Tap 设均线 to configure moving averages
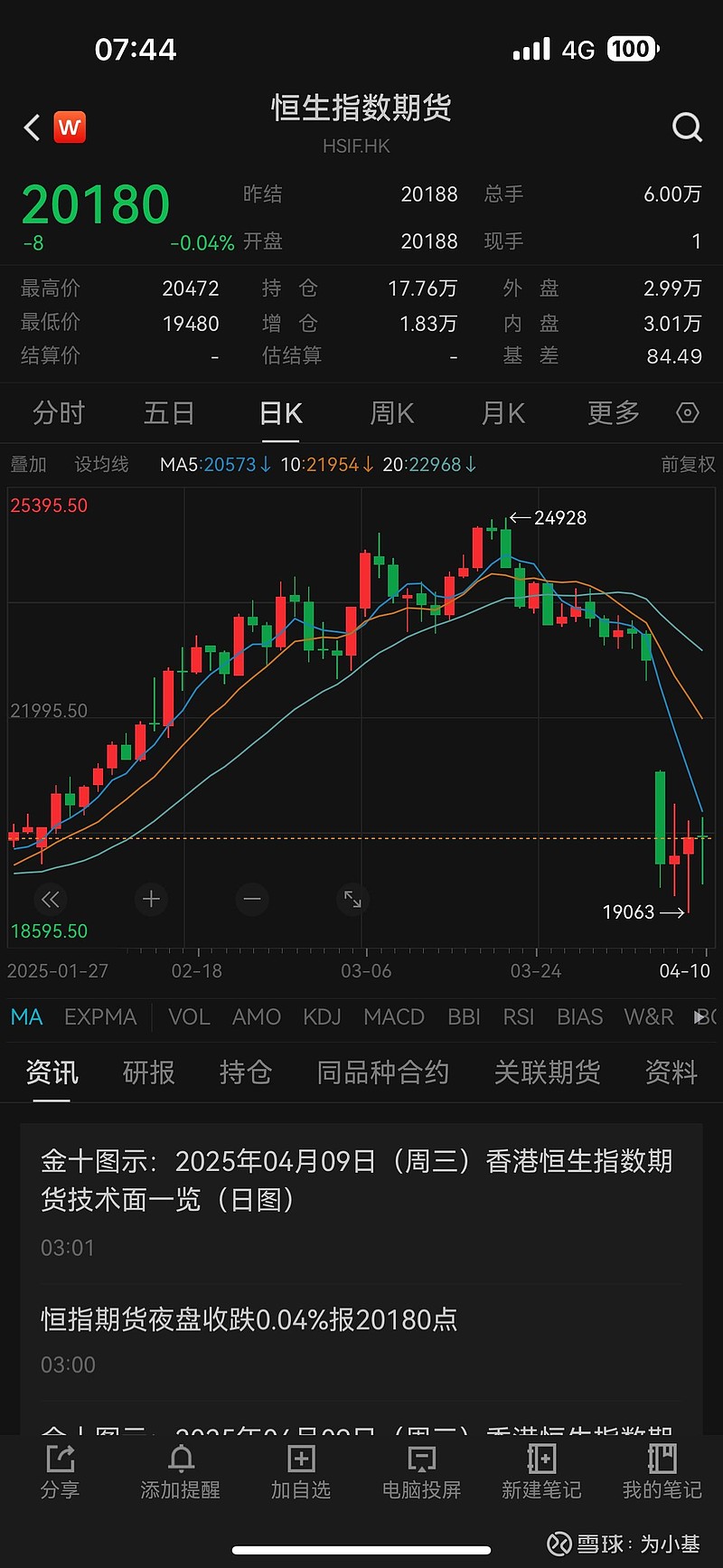 pos(101,465)
